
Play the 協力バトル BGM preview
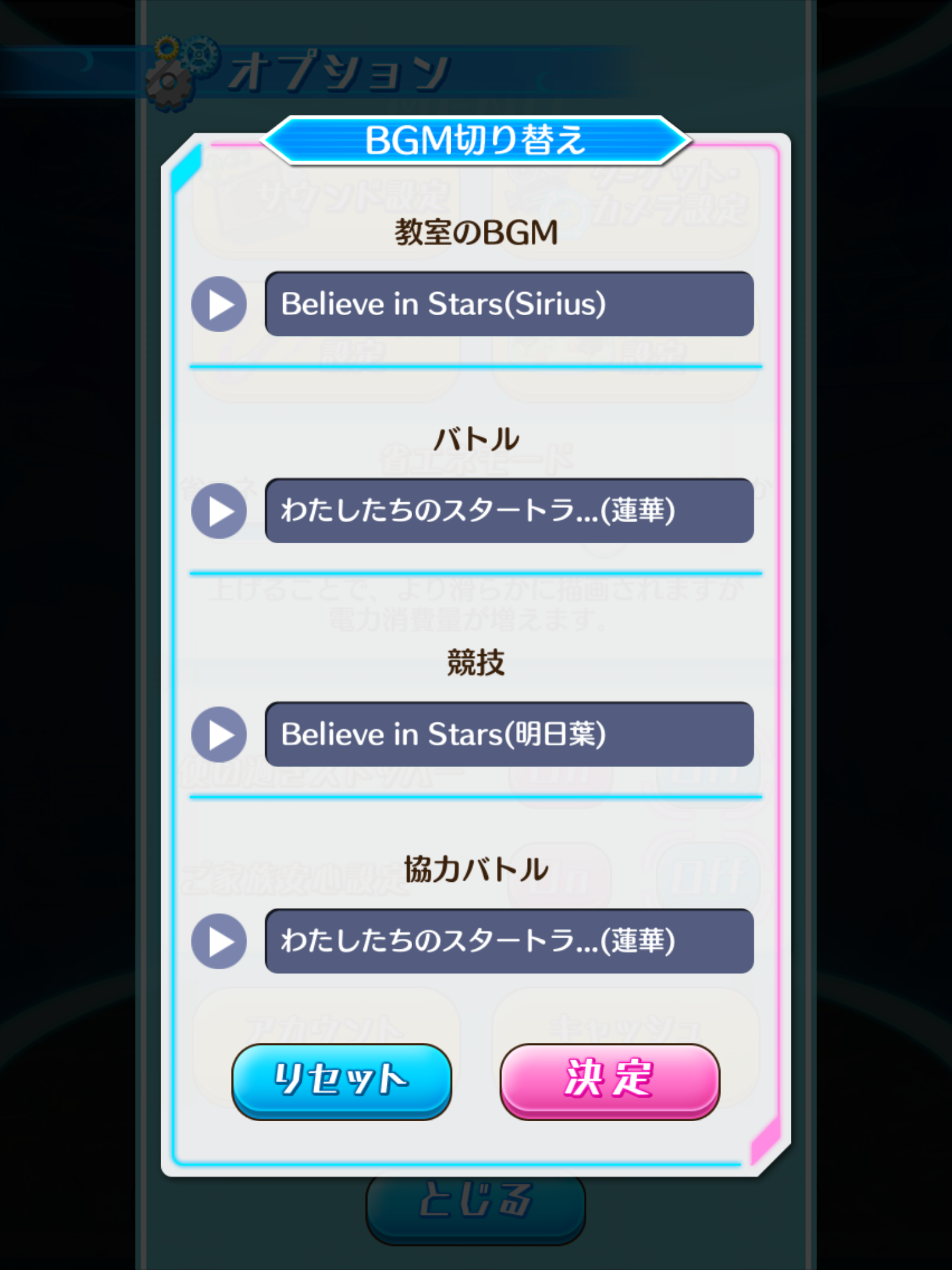pyautogui.click(x=219, y=941)
